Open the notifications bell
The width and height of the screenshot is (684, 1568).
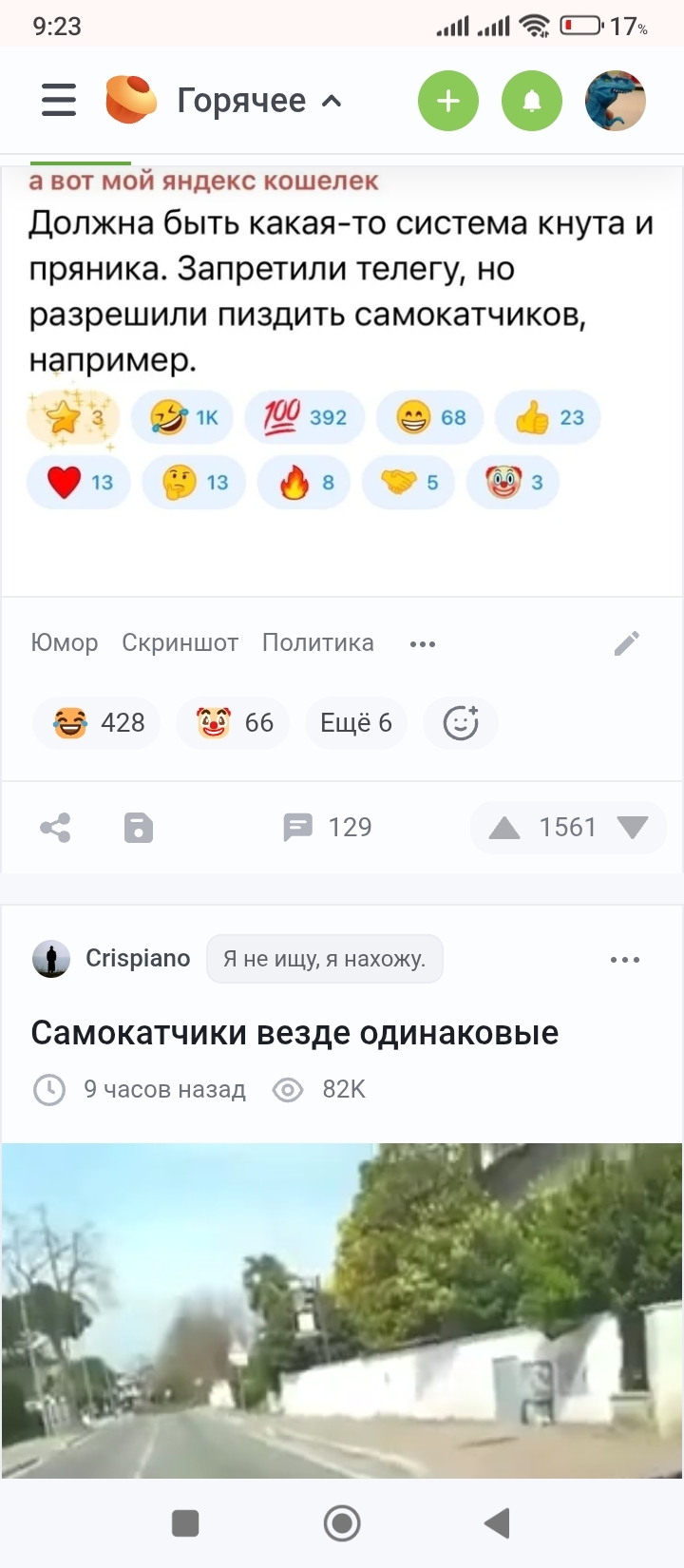(532, 101)
